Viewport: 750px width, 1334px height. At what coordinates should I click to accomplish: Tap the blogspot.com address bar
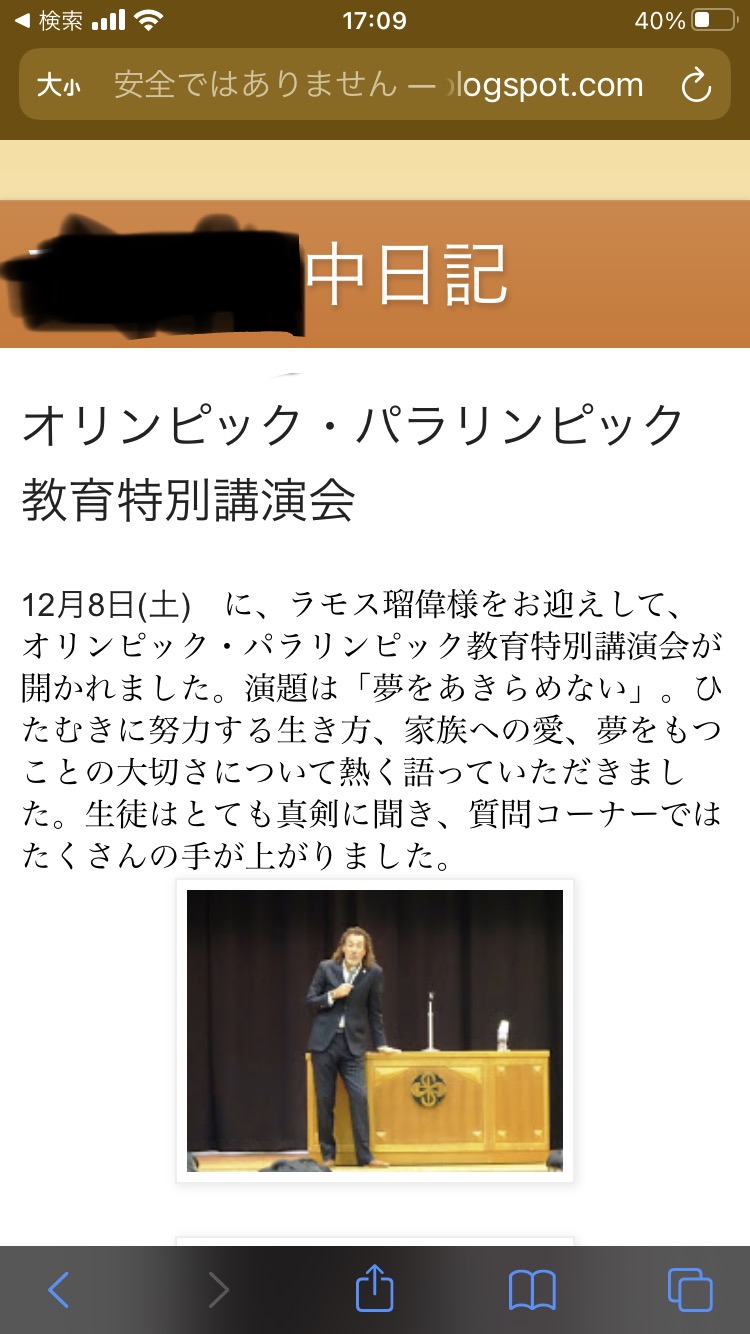coord(380,86)
